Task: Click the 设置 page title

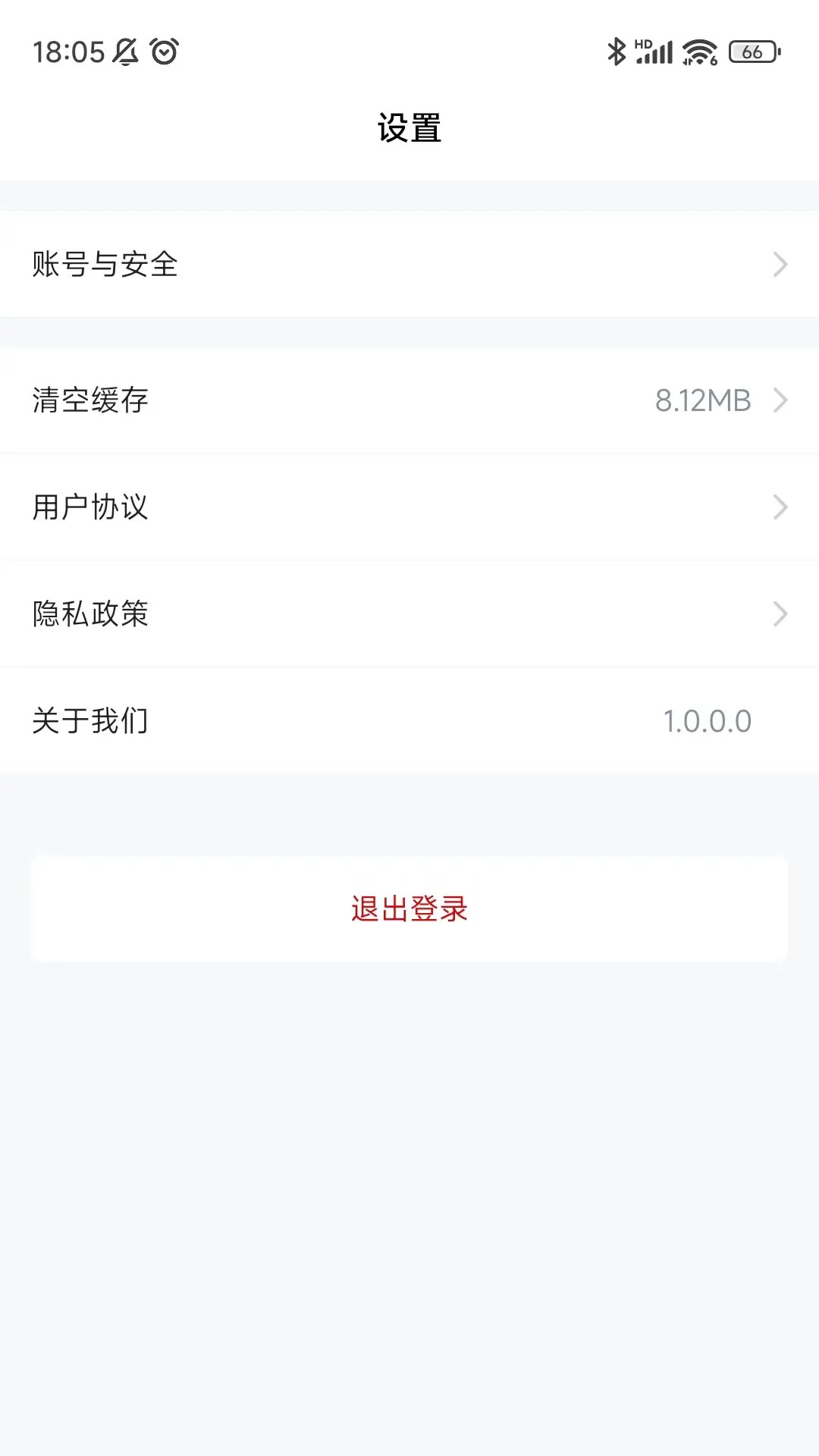Action: pyautogui.click(x=409, y=127)
